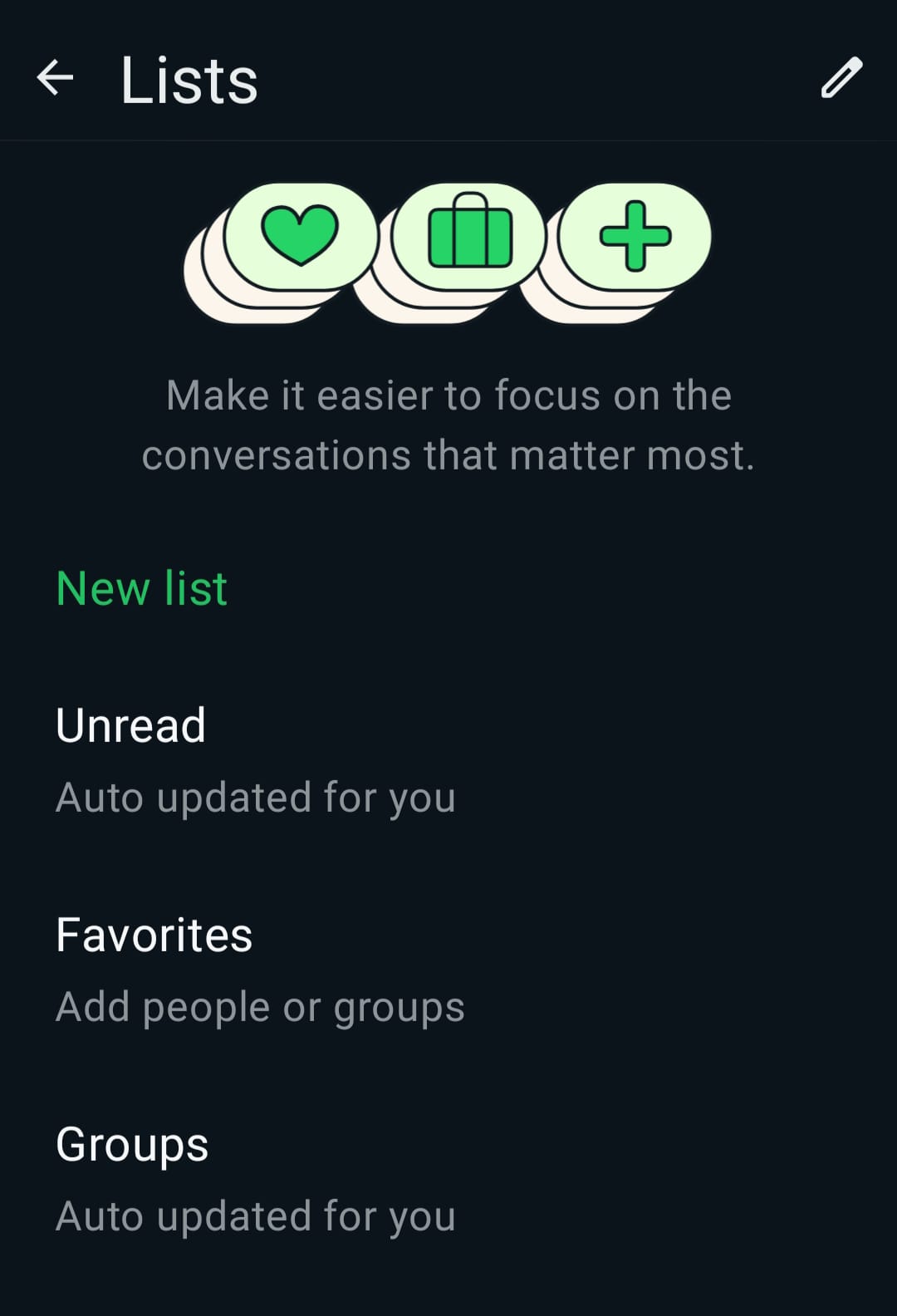Tap 'Add people or groups' under Favorites

(x=261, y=1006)
